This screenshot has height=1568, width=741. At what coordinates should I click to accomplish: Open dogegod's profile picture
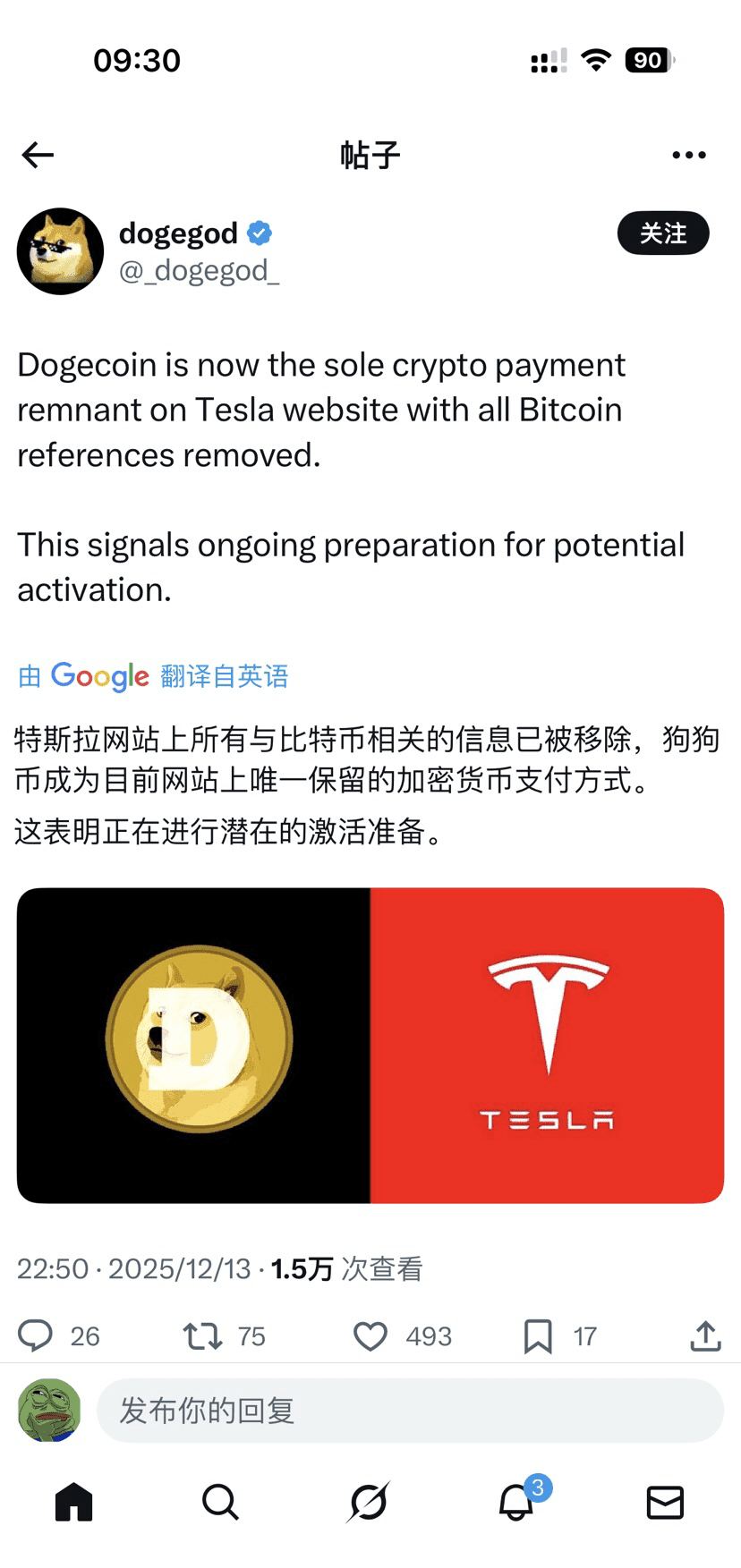tap(60, 251)
